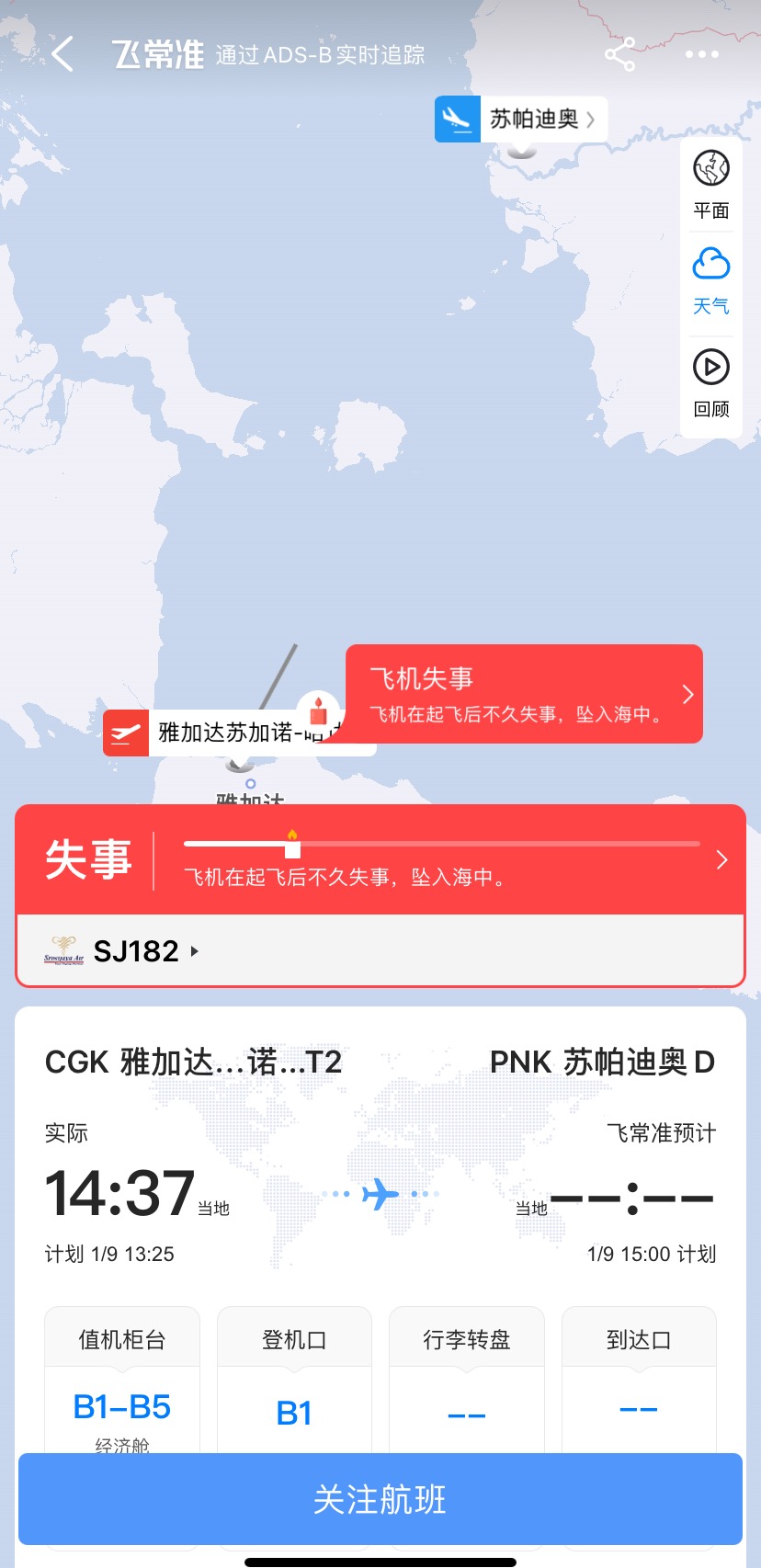Switch map to 平面 flat view
Viewport: 761px width, 1568px height.
[710, 184]
